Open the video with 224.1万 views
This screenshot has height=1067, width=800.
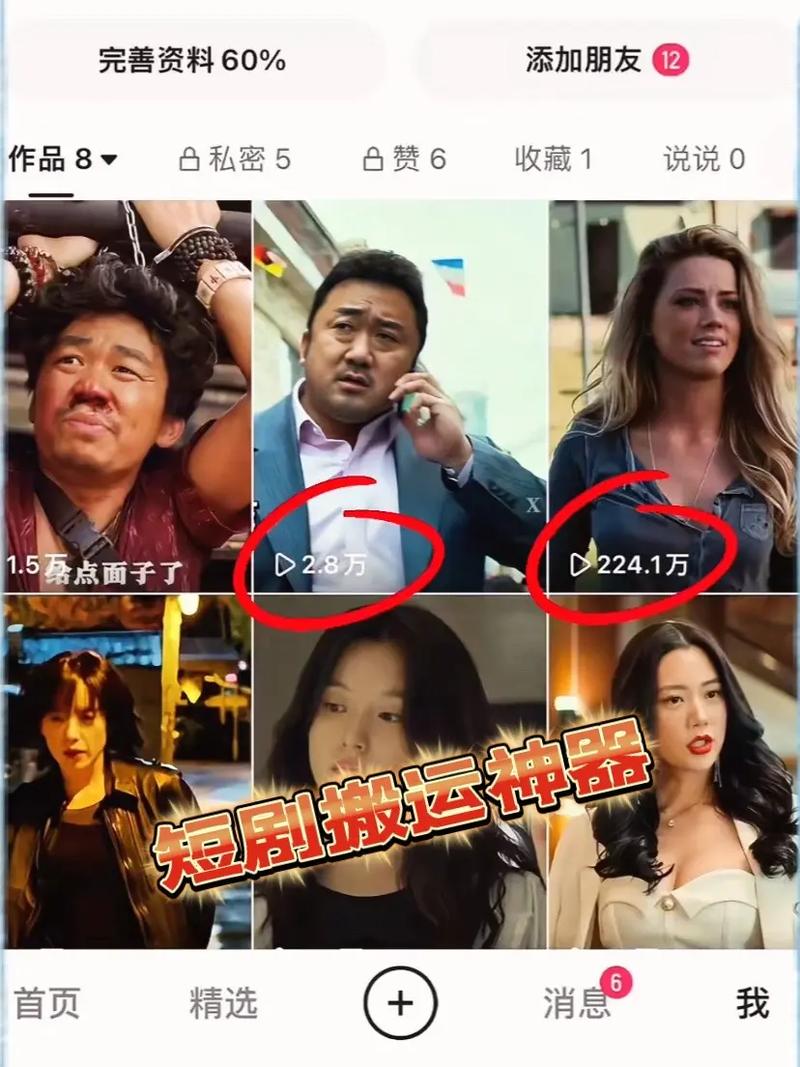pos(672,395)
